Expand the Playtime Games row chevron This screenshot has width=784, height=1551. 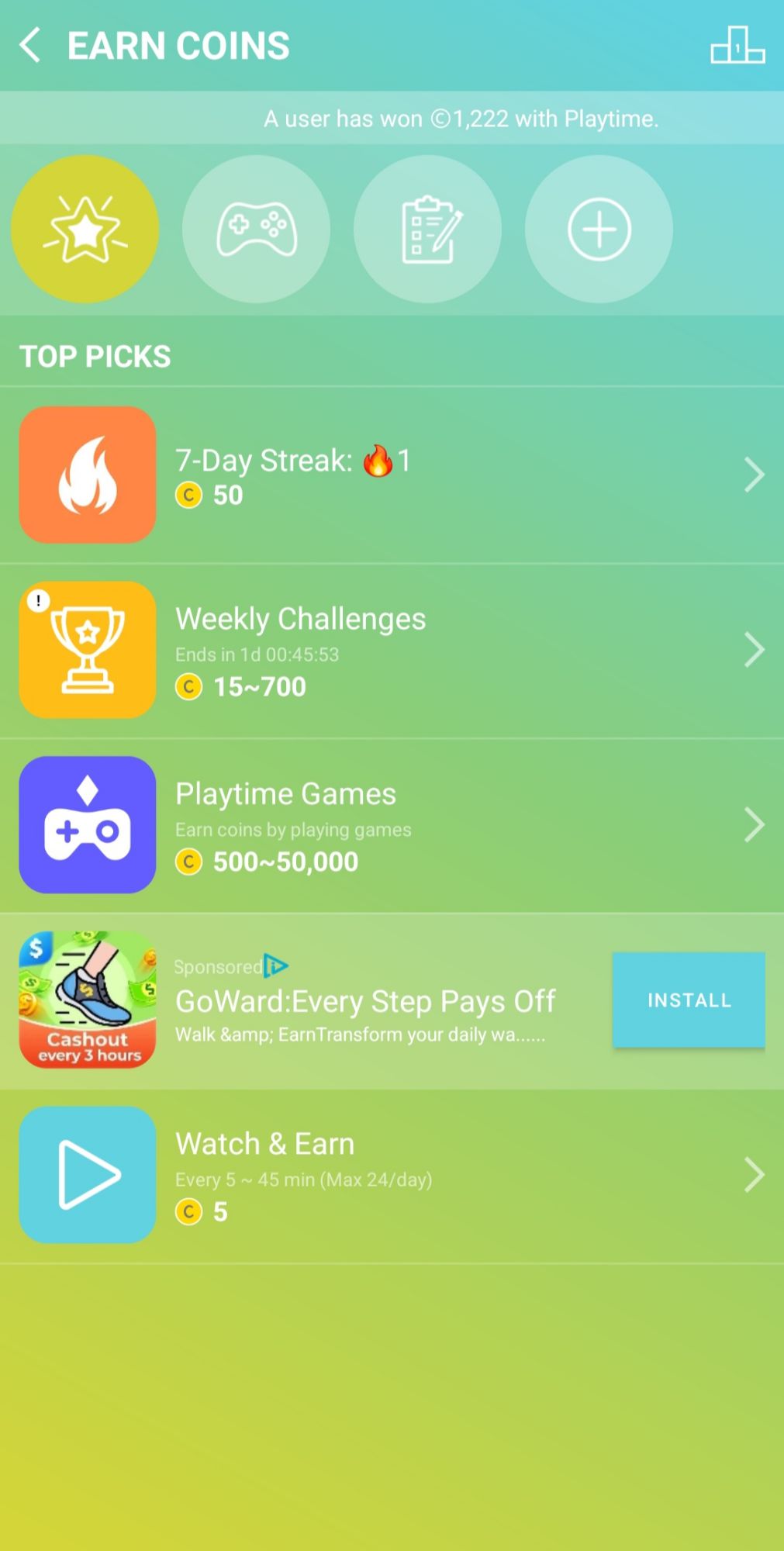(x=755, y=824)
